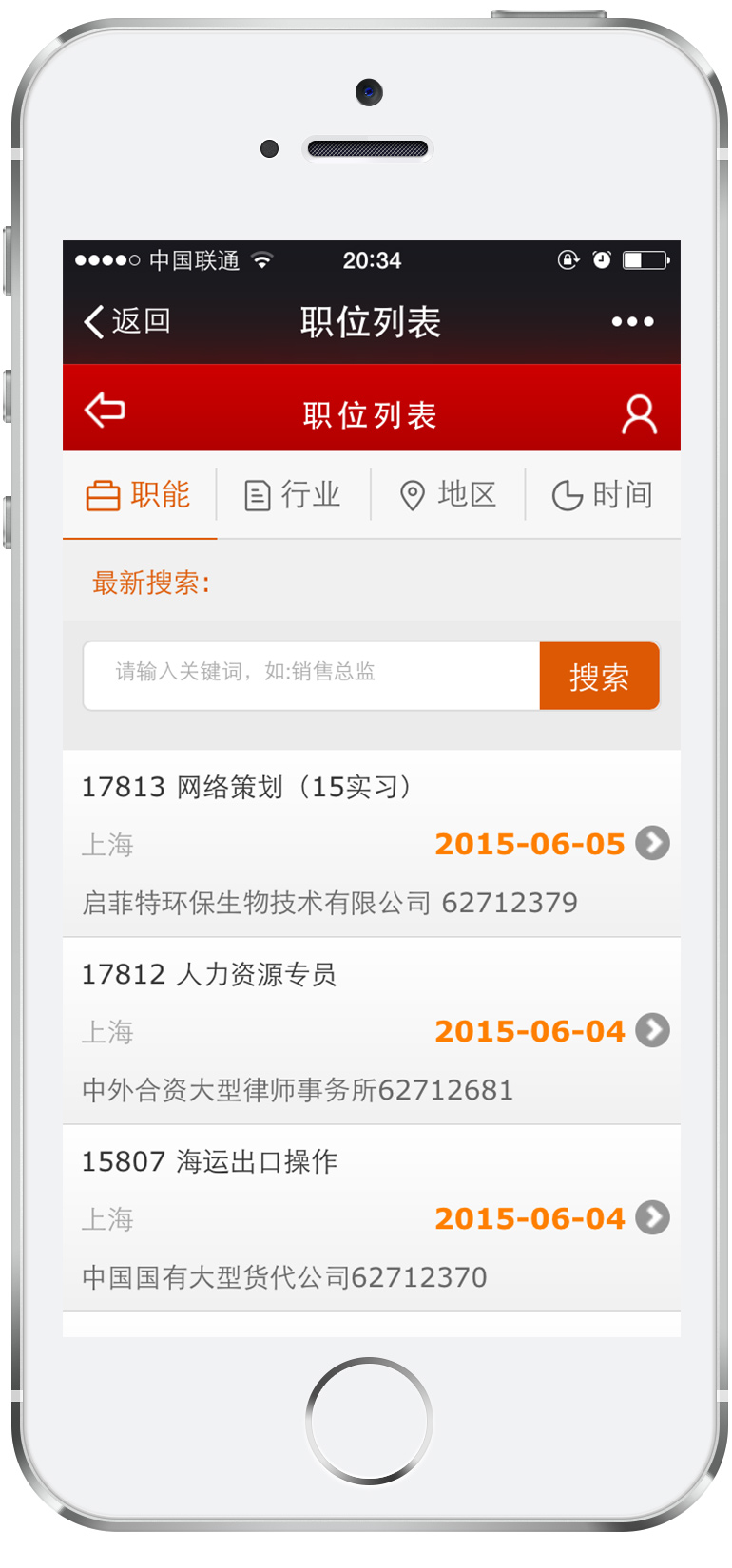Open the three-dot overflow menu
This screenshot has height=1568, width=732.
coord(632,322)
